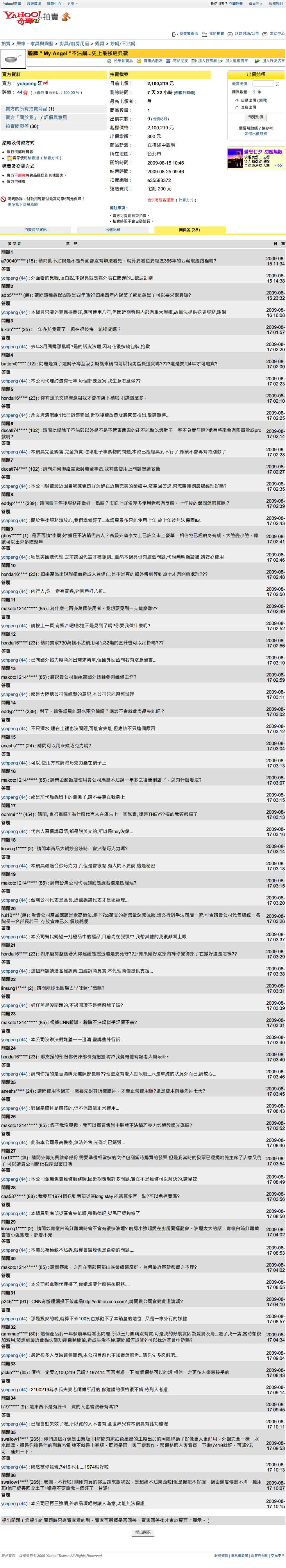Add seller via 加入好友名單
Screen dimensions: 286x1568
(273, 61)
